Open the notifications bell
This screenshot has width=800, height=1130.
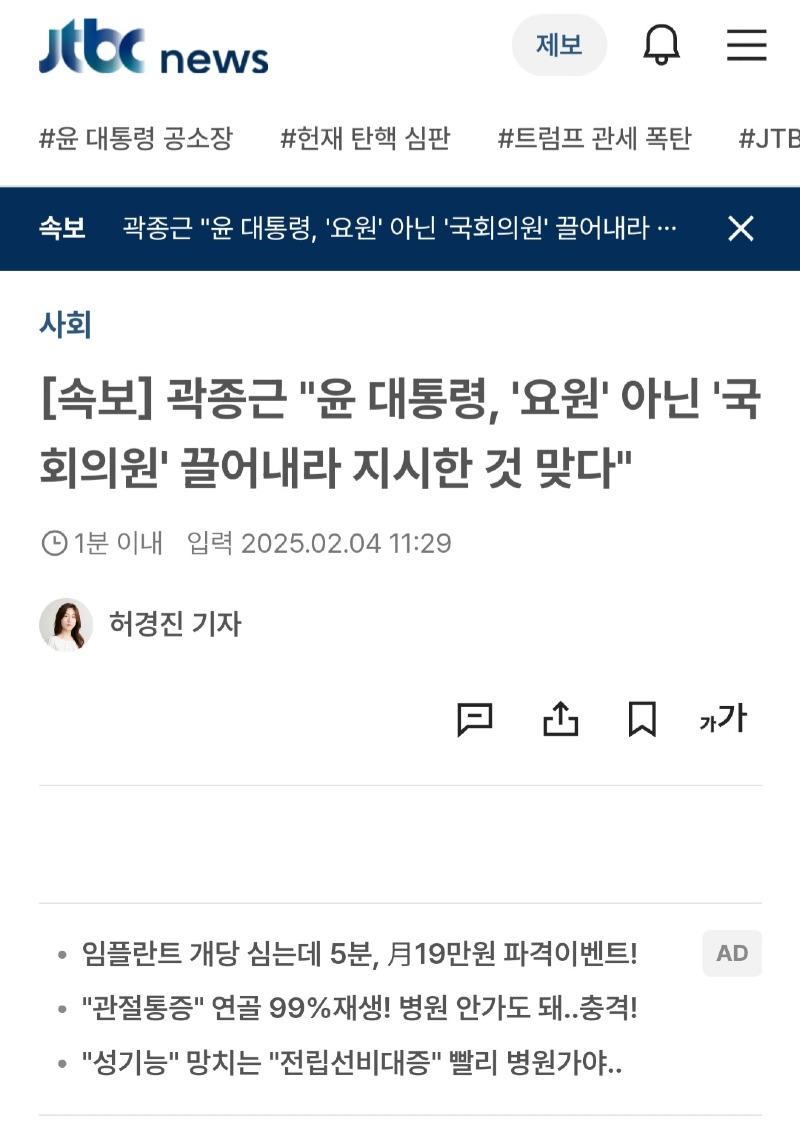click(x=661, y=46)
